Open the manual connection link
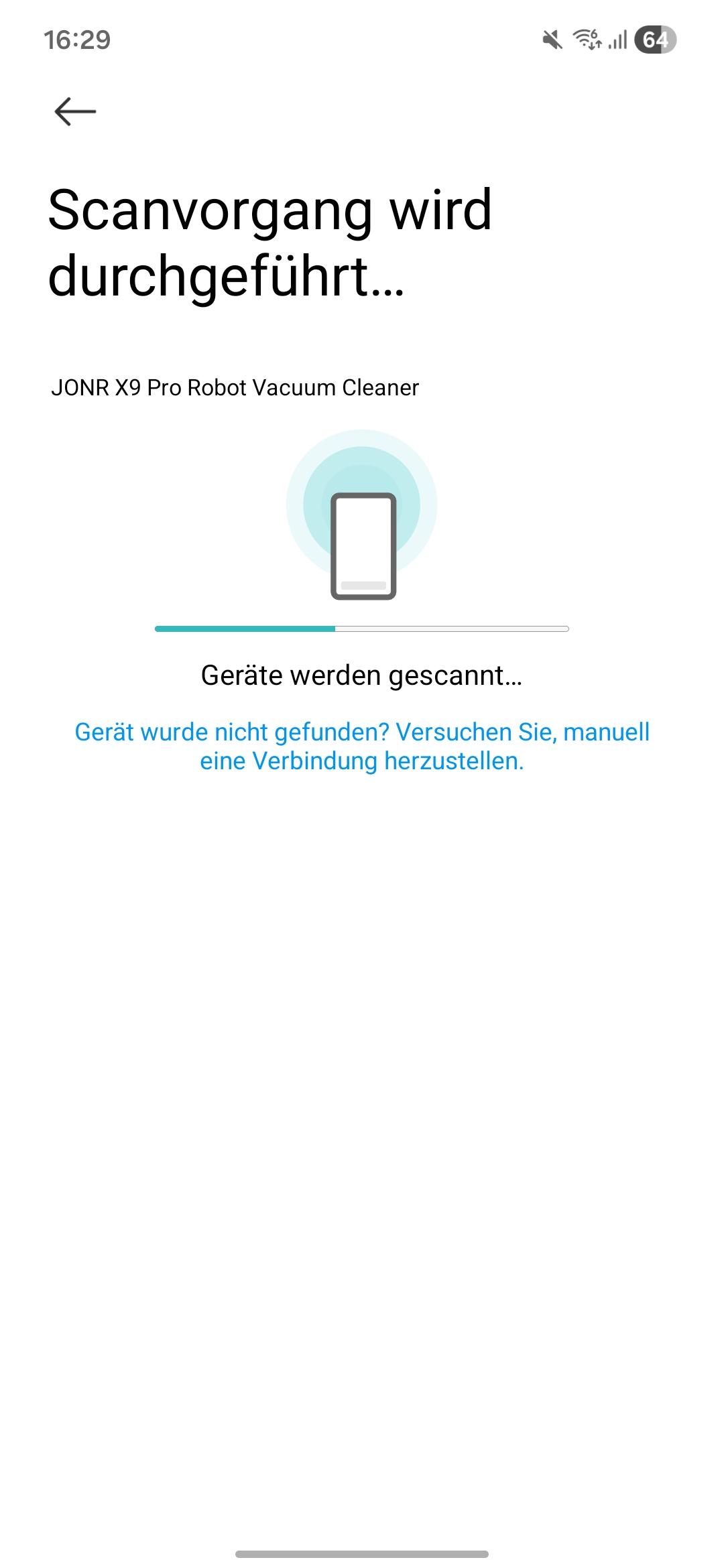This screenshot has width=724, height=1568. (362, 746)
